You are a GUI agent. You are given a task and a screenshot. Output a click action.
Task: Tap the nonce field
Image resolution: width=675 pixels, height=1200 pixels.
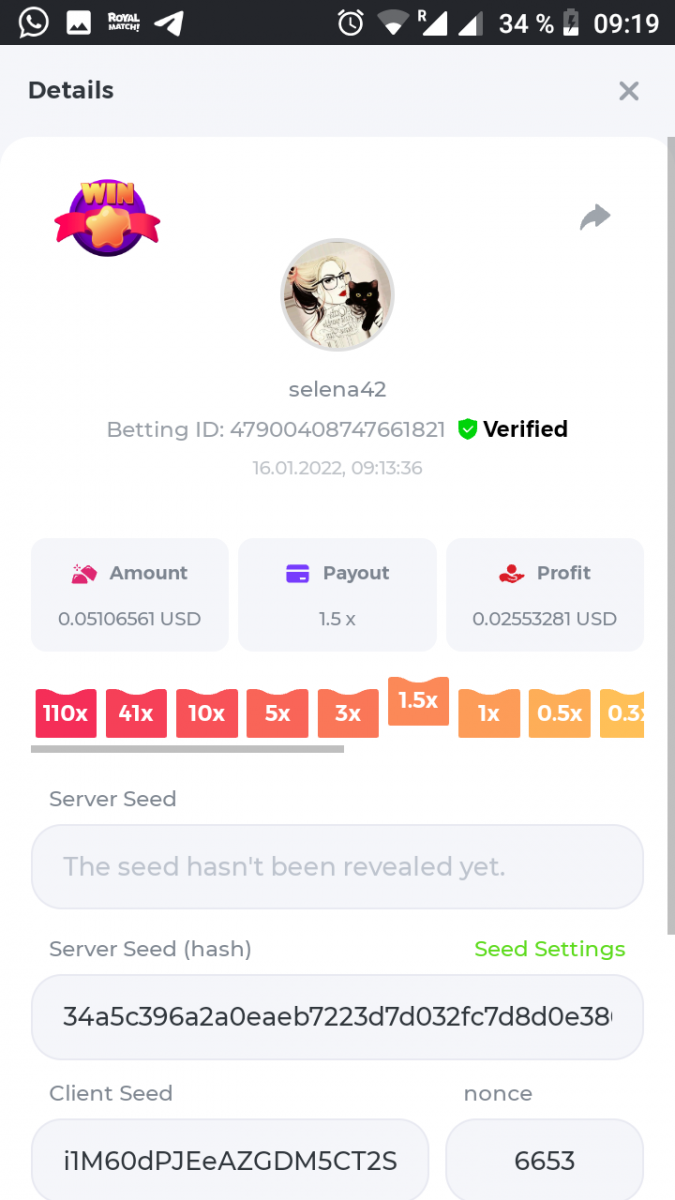pos(544,1160)
